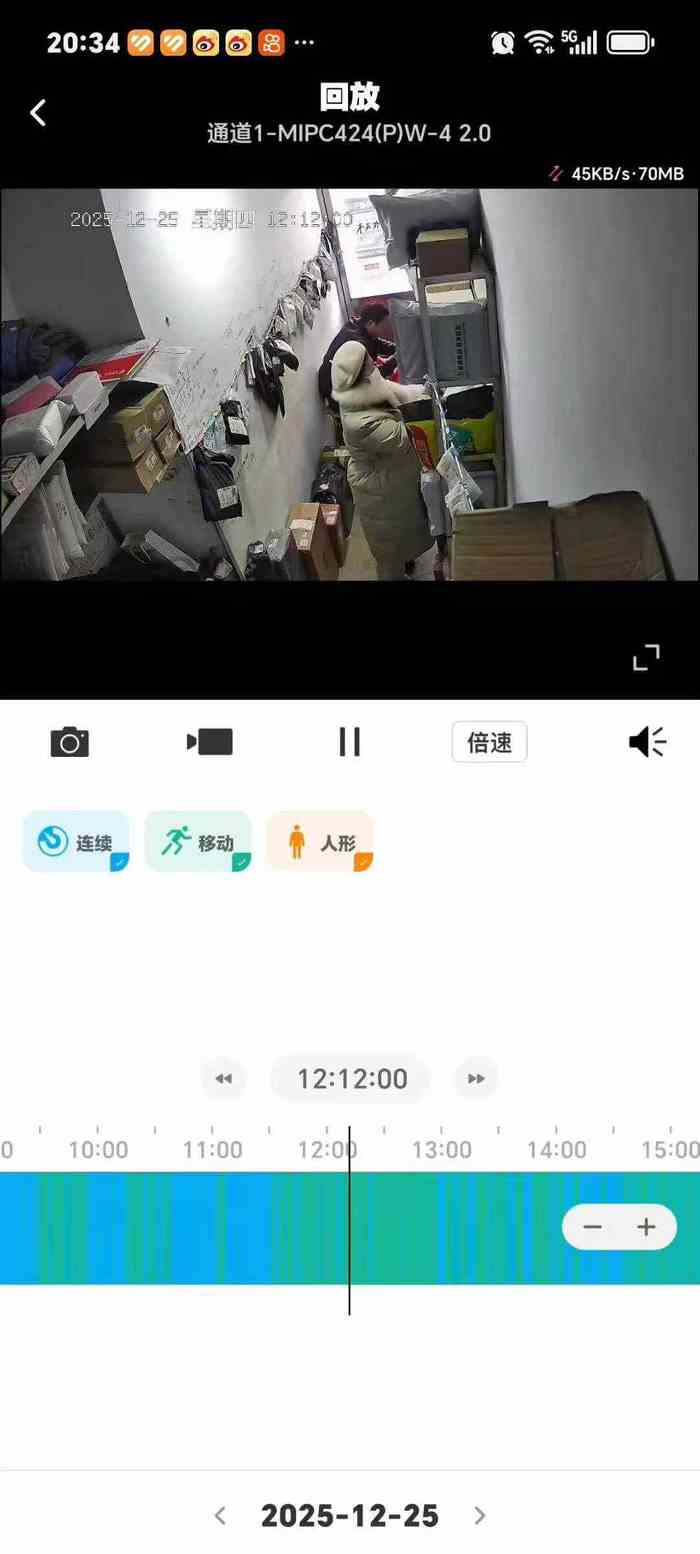Screen dimensions: 700x1554
Task: Go back from the 回放 playback screen
Action: coord(38,113)
